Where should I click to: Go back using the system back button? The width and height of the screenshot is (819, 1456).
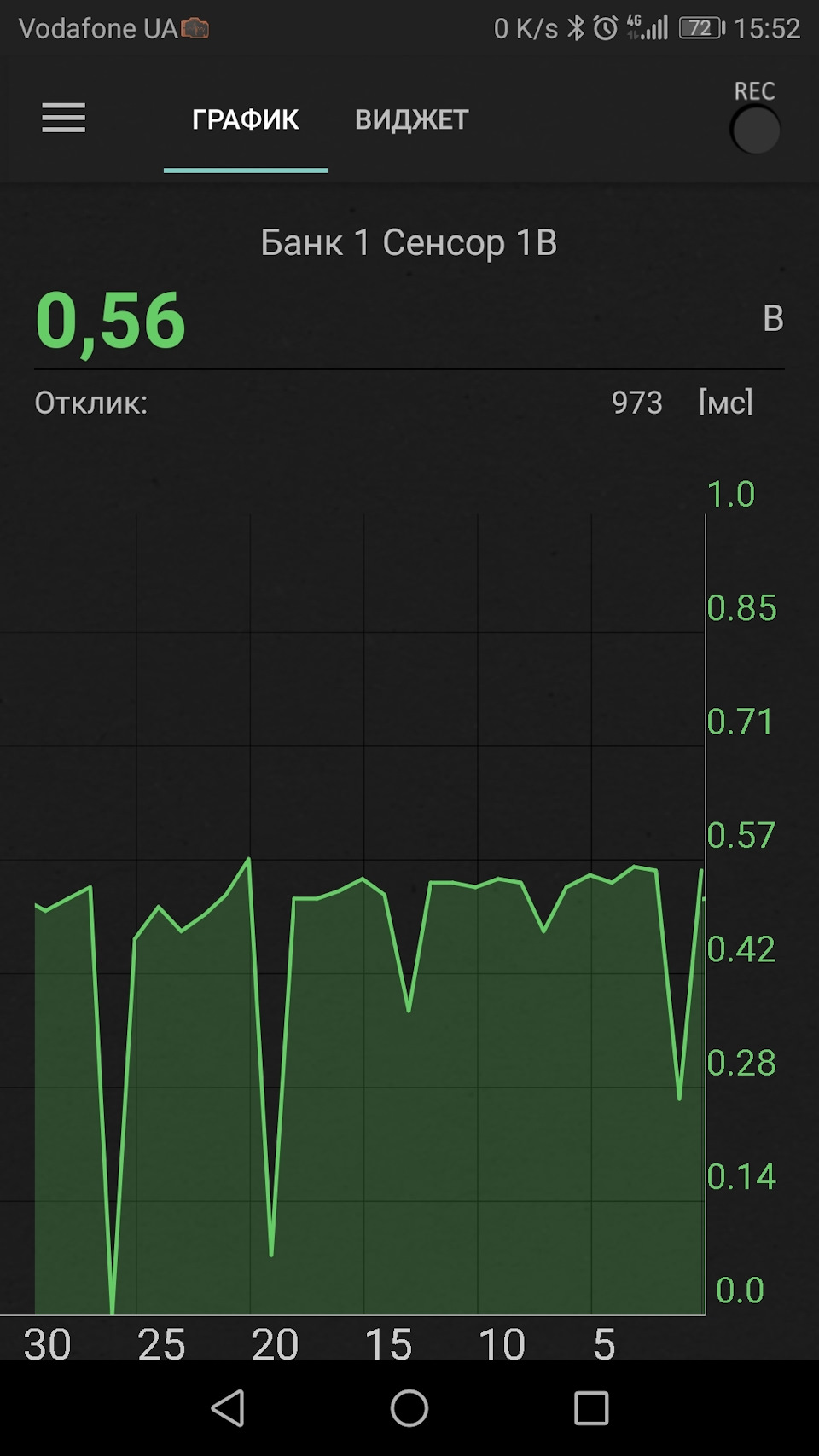pos(229,1407)
